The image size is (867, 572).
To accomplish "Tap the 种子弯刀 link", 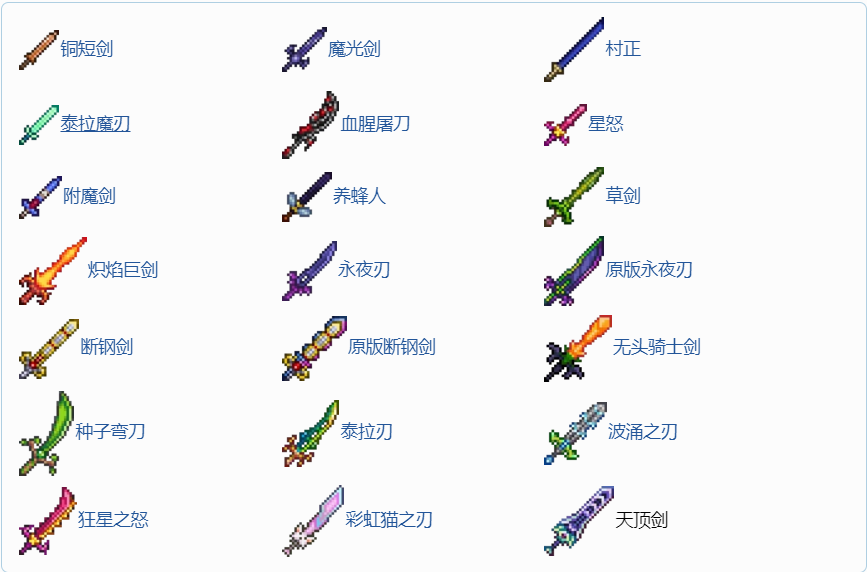I will point(110,431).
